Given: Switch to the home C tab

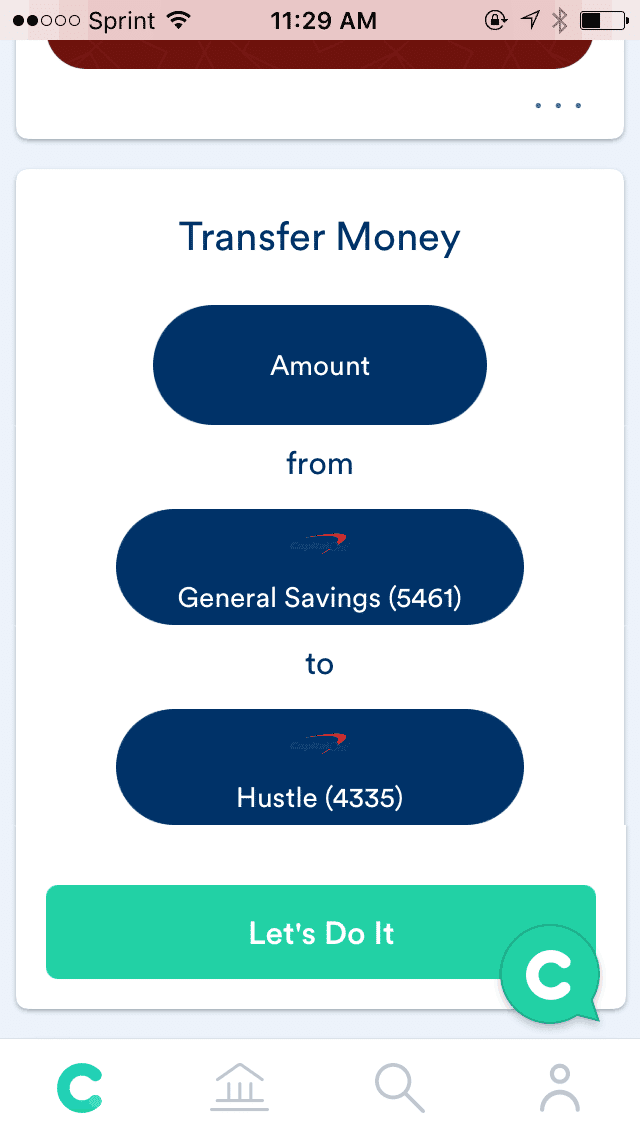Looking at the screenshot, I should (80, 1087).
